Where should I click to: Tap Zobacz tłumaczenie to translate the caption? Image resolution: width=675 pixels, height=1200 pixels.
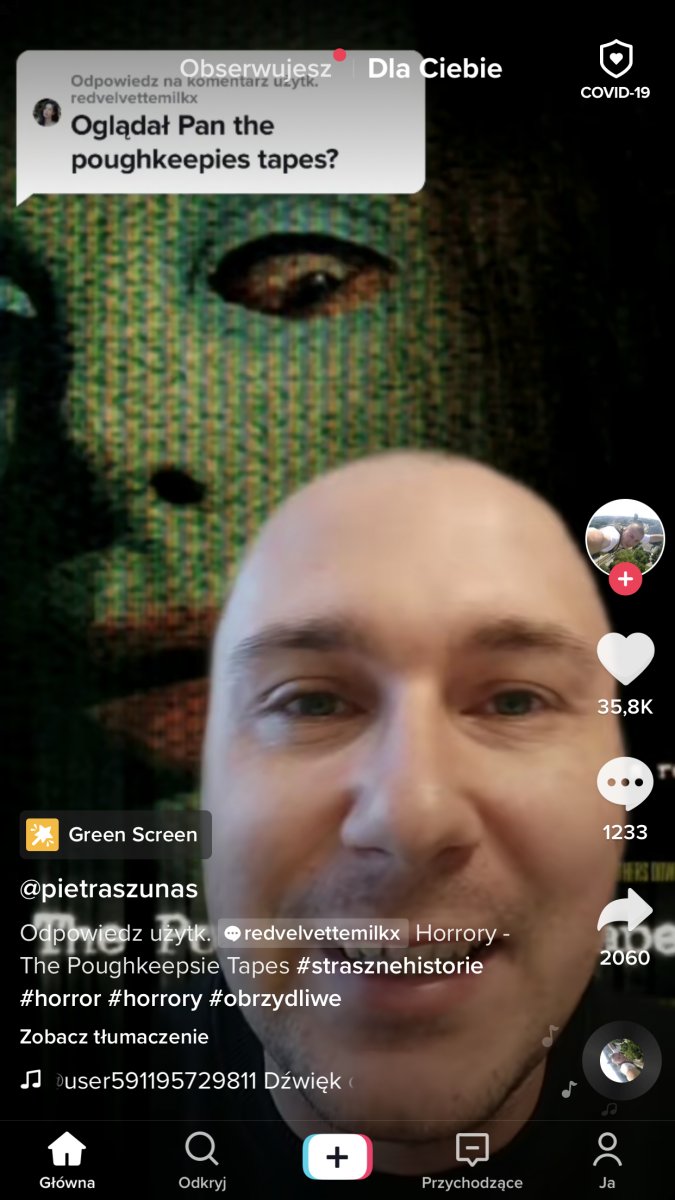click(114, 1037)
